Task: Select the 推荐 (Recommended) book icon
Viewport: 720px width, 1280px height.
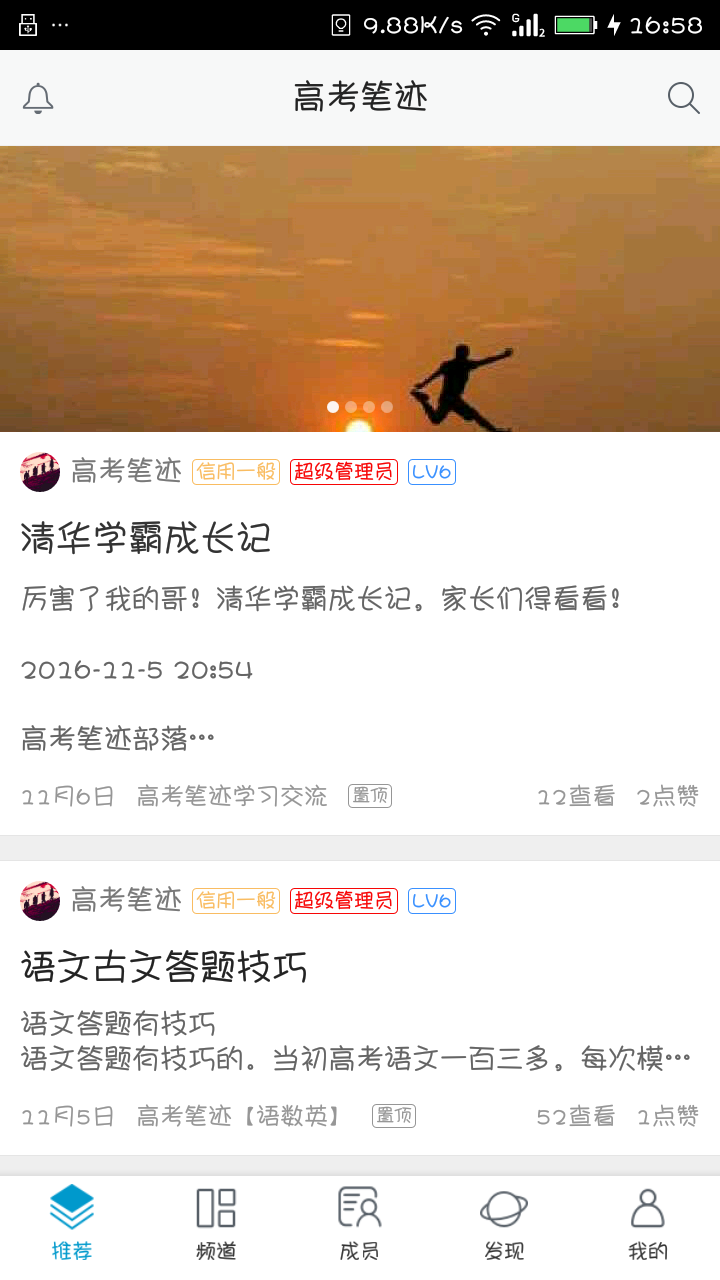Action: (x=71, y=1205)
